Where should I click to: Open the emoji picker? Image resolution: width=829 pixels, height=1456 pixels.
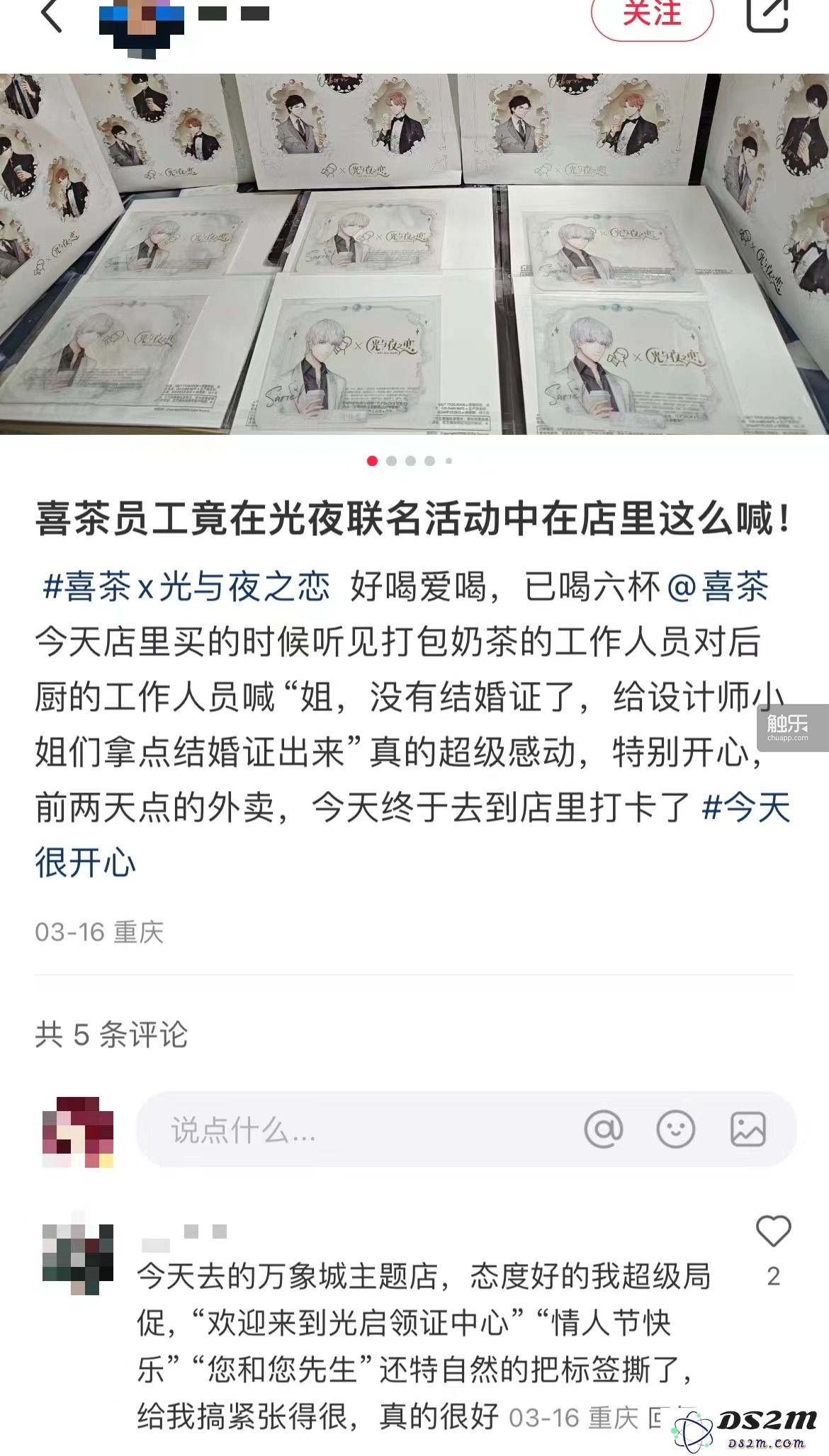coord(675,1129)
